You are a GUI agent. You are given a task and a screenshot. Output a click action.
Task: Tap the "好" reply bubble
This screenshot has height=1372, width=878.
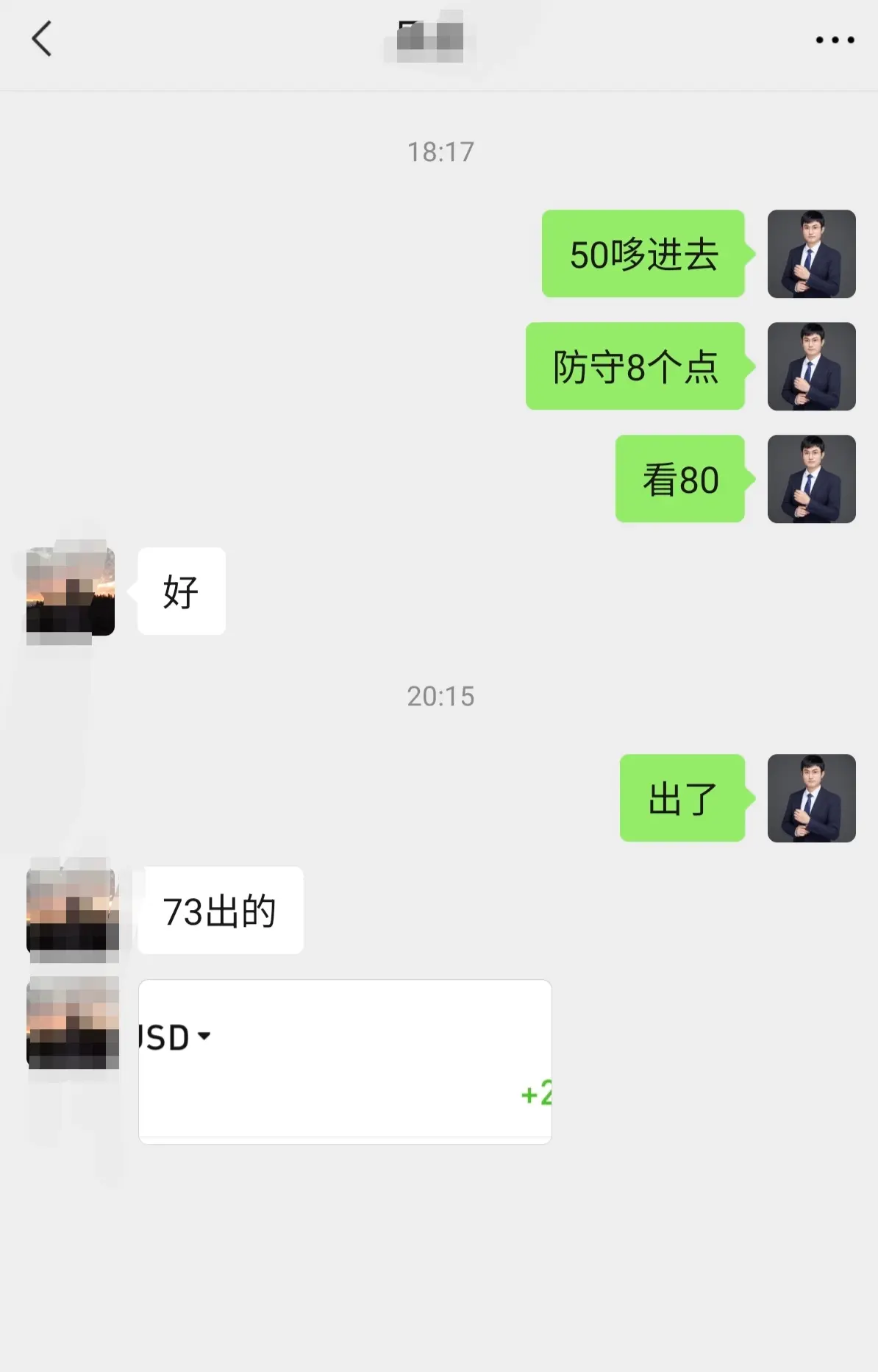[180, 590]
